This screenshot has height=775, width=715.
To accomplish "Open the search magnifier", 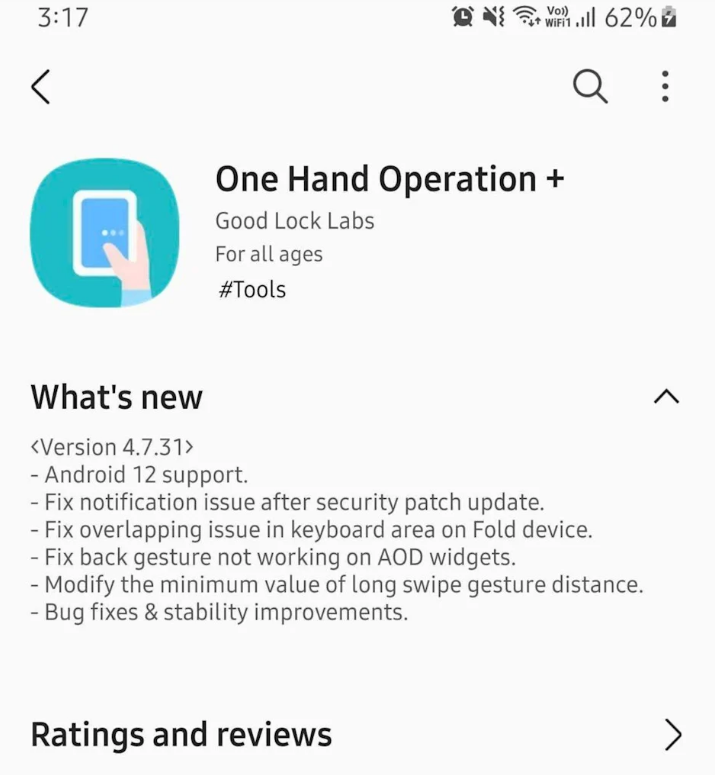I will coord(590,88).
